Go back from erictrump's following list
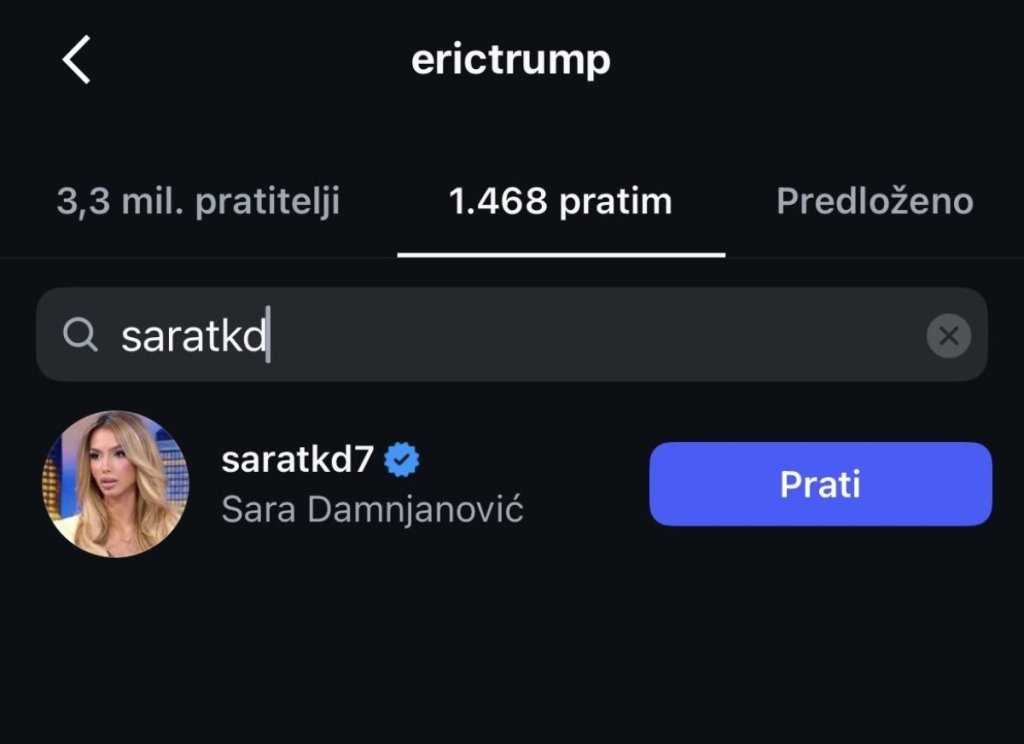This screenshot has height=744, width=1024. click(76, 60)
